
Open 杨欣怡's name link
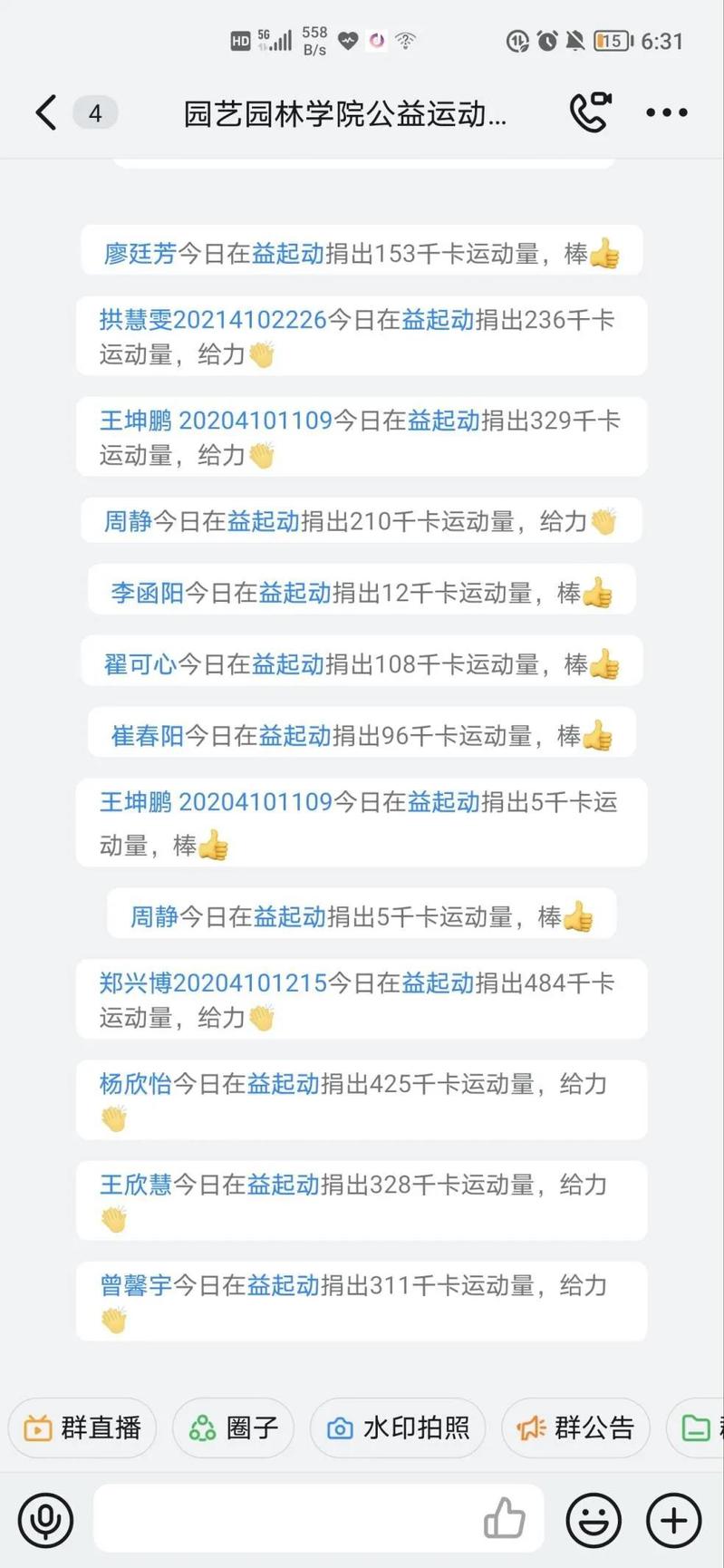coord(136,1084)
